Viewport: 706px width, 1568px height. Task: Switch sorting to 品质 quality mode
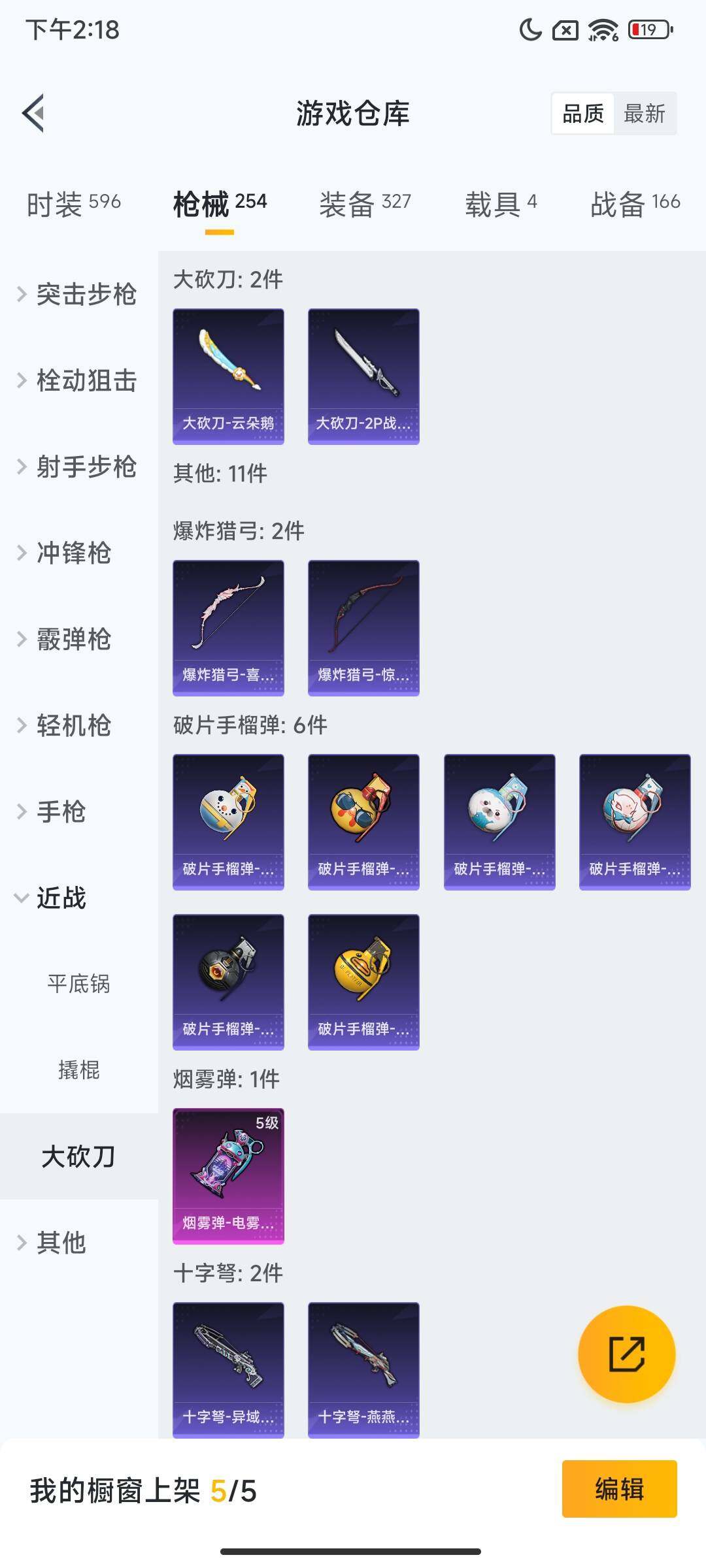pos(584,114)
